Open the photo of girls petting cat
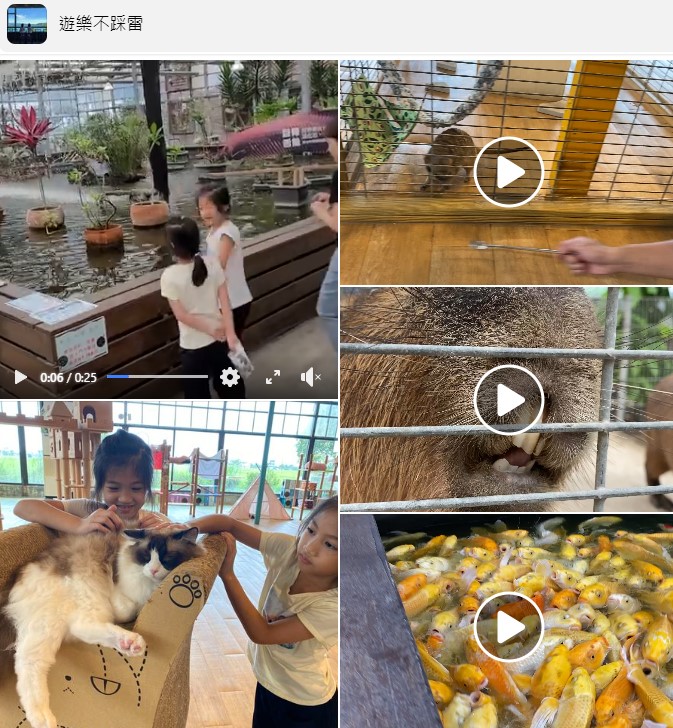Image resolution: width=673 pixels, height=728 pixels. click(168, 565)
